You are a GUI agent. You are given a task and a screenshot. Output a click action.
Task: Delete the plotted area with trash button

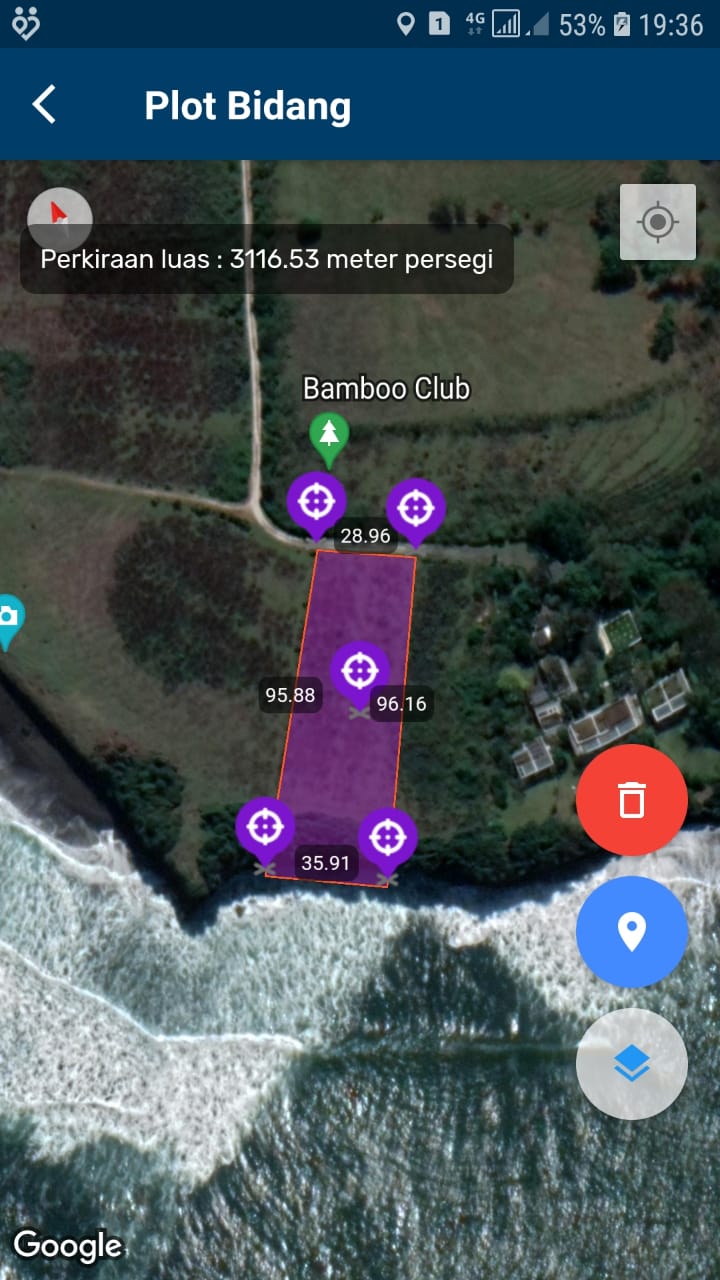(631, 800)
